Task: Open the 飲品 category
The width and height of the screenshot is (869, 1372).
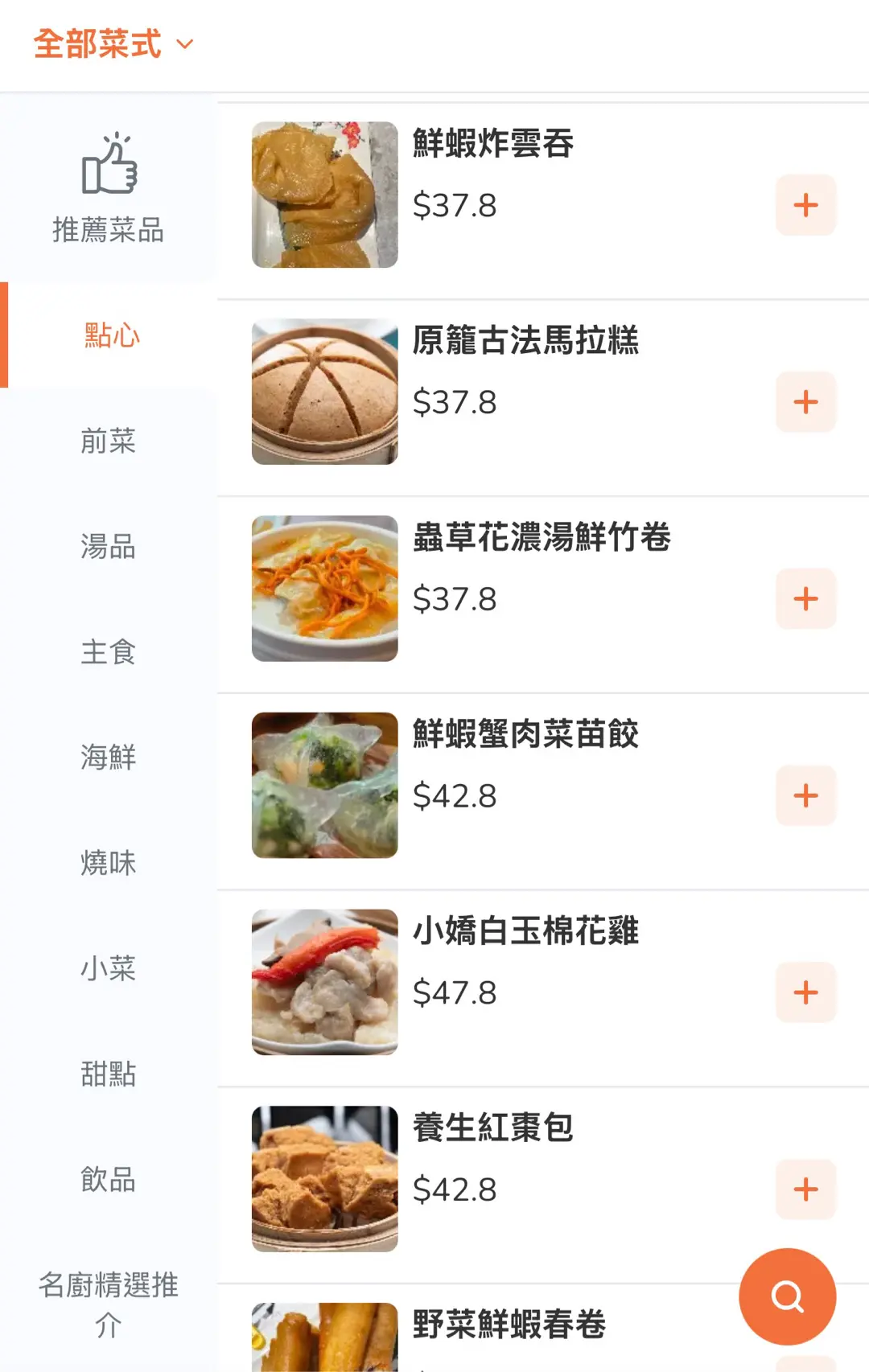Action: click(109, 1179)
